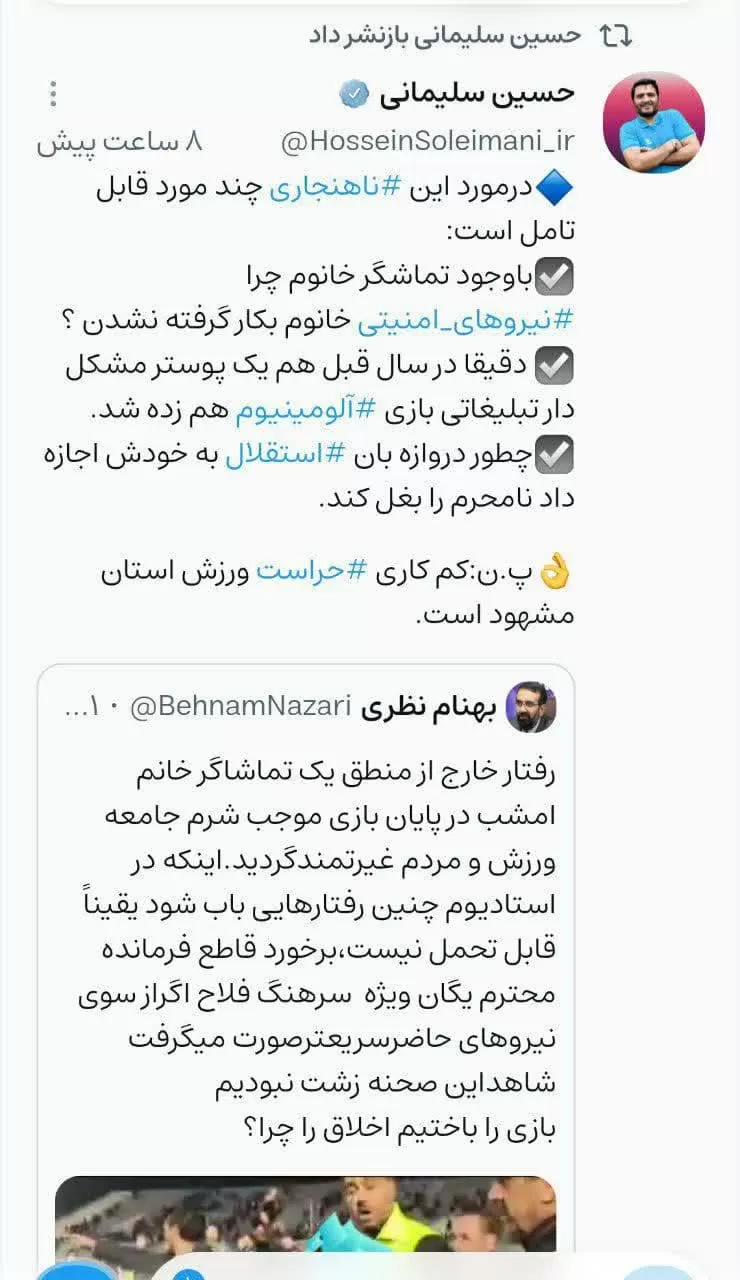
Task: Open the #حراست hashtag
Action: [x=301, y=573]
